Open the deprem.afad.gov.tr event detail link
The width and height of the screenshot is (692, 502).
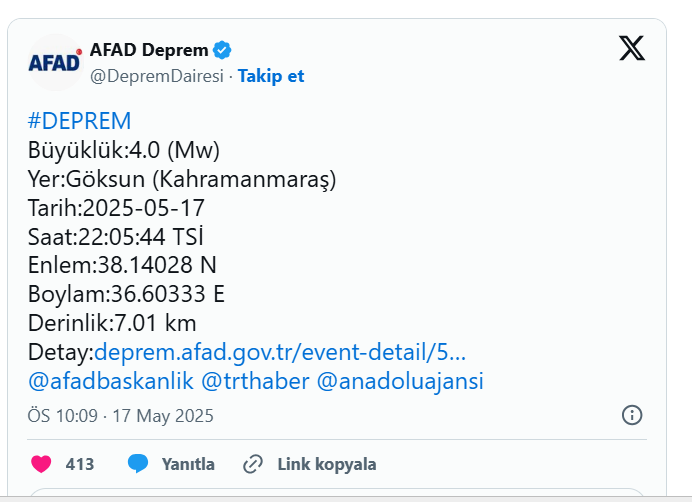[279, 352]
